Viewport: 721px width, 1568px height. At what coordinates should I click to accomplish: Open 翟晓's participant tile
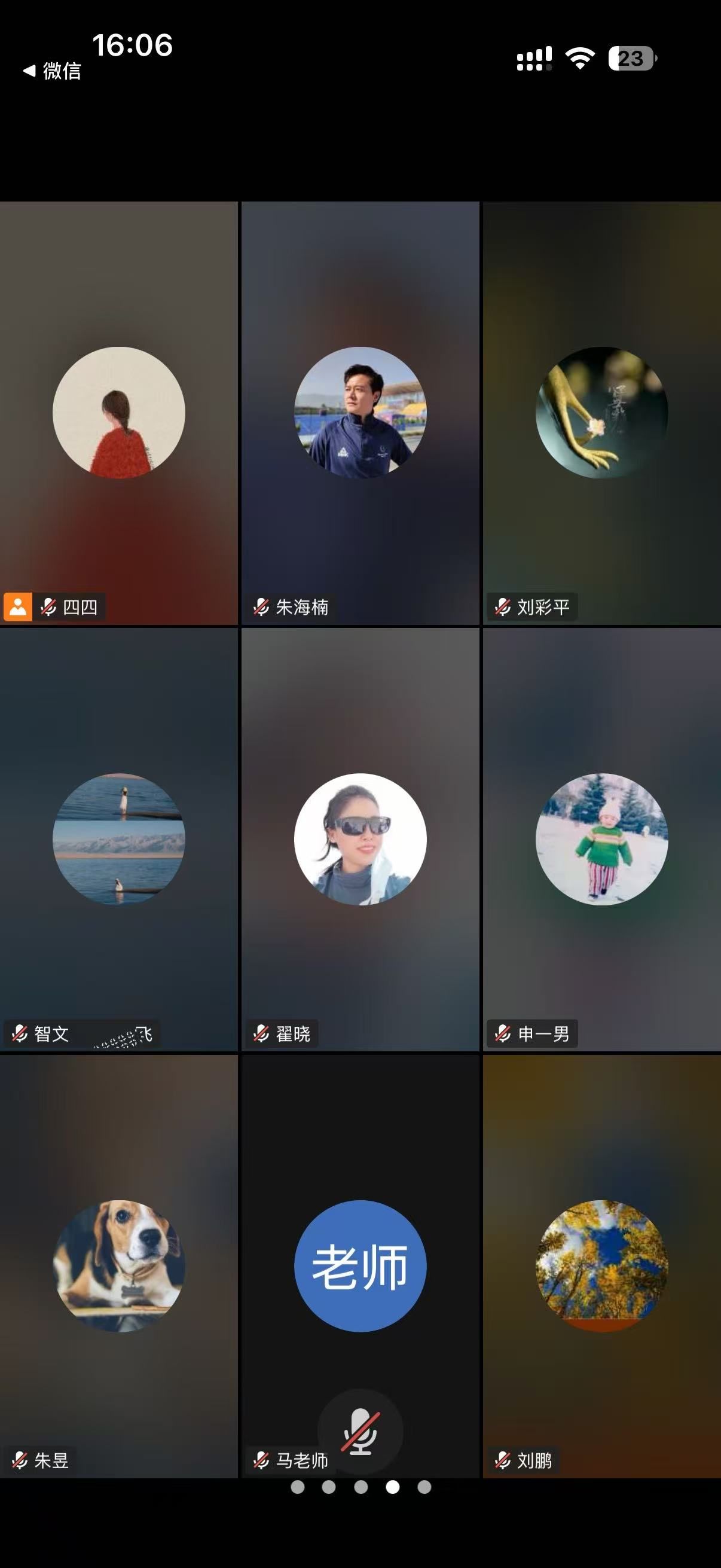360,839
